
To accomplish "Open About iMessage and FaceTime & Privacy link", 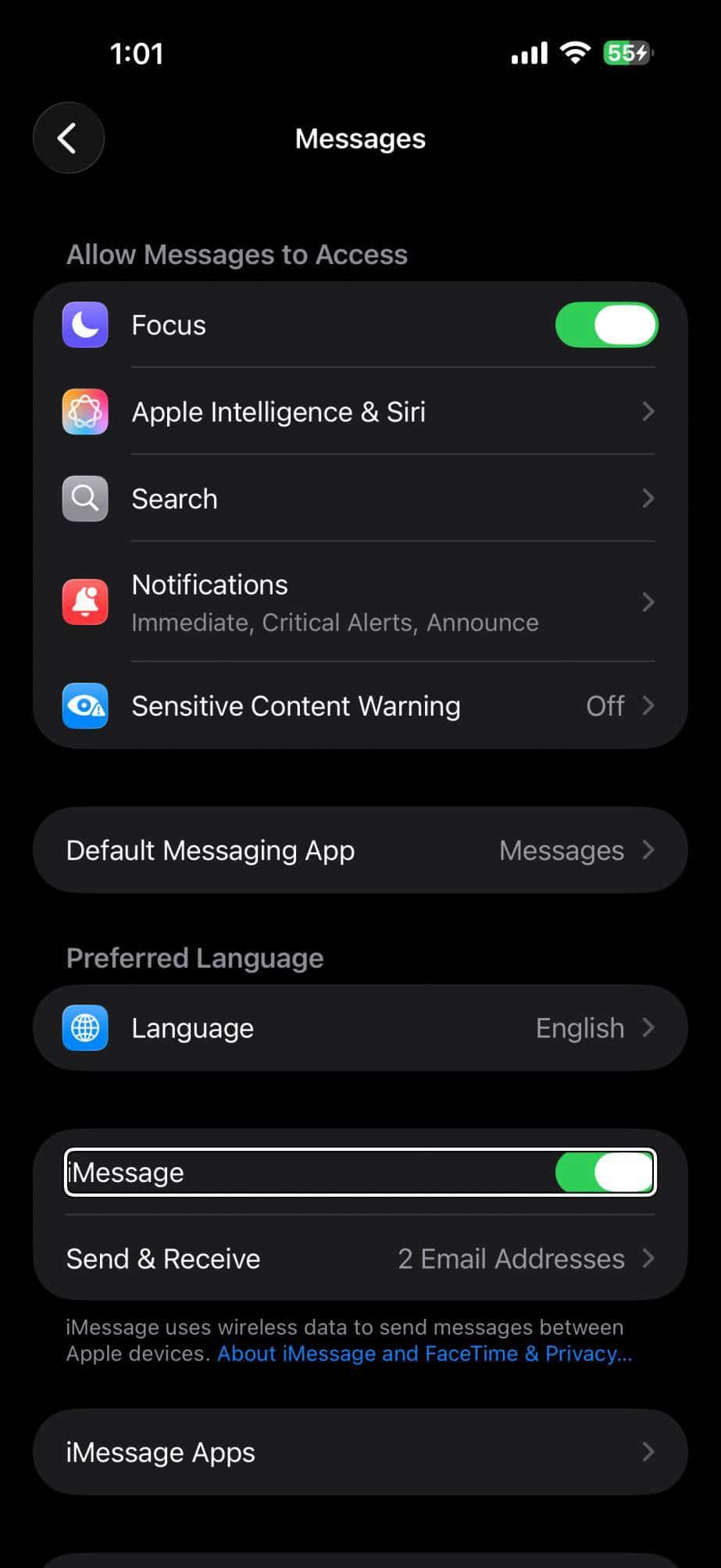I will coord(425,1353).
